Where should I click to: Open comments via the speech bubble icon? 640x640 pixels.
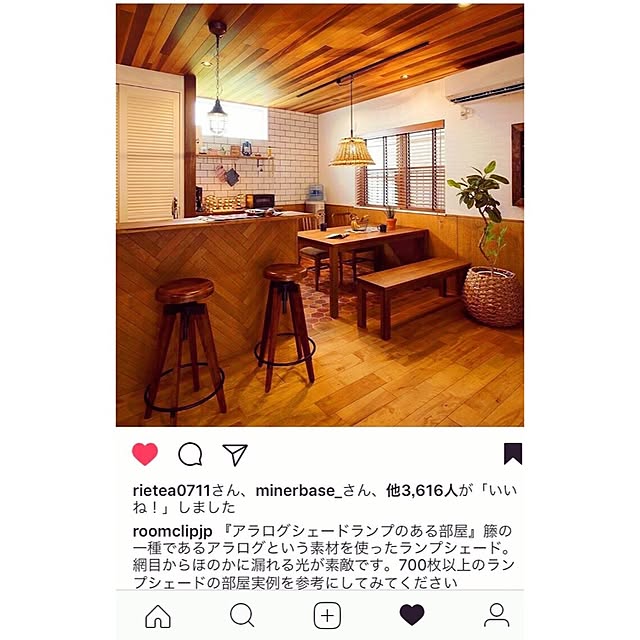(x=190, y=454)
